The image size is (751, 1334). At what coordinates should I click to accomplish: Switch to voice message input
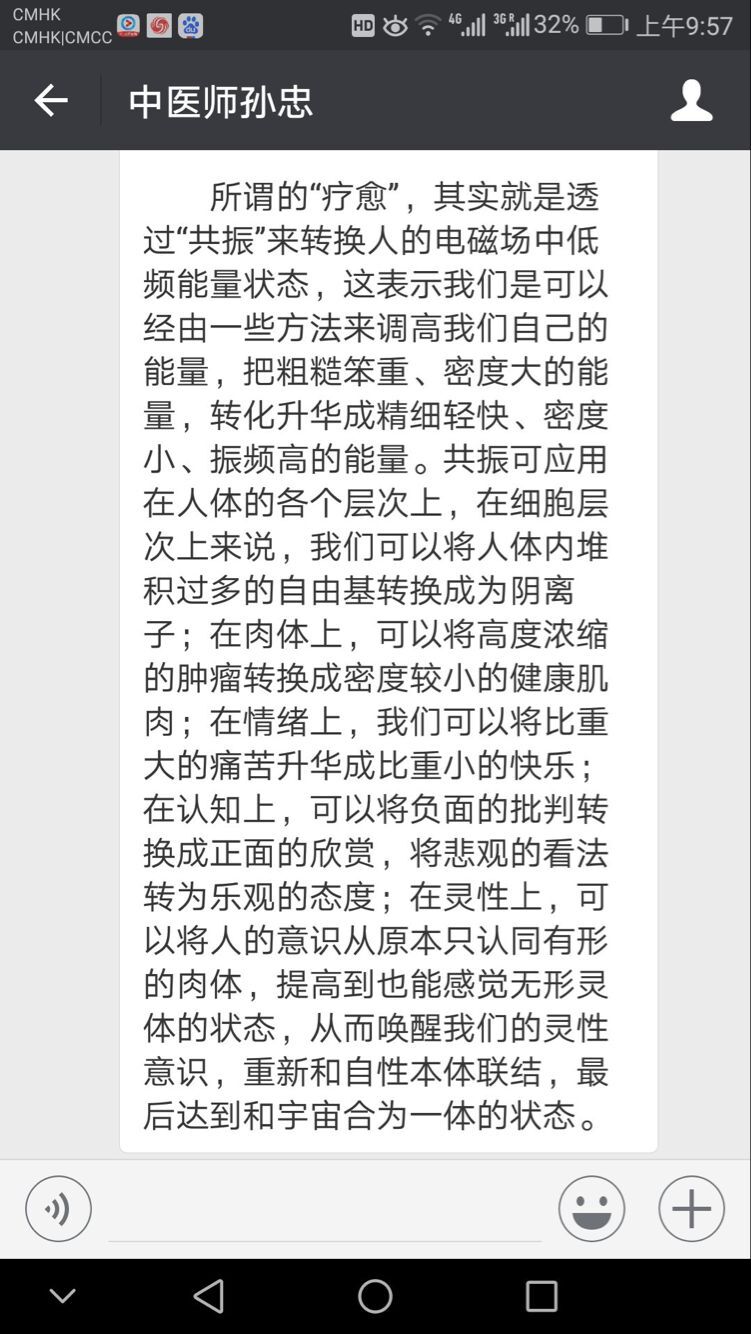coord(58,1208)
